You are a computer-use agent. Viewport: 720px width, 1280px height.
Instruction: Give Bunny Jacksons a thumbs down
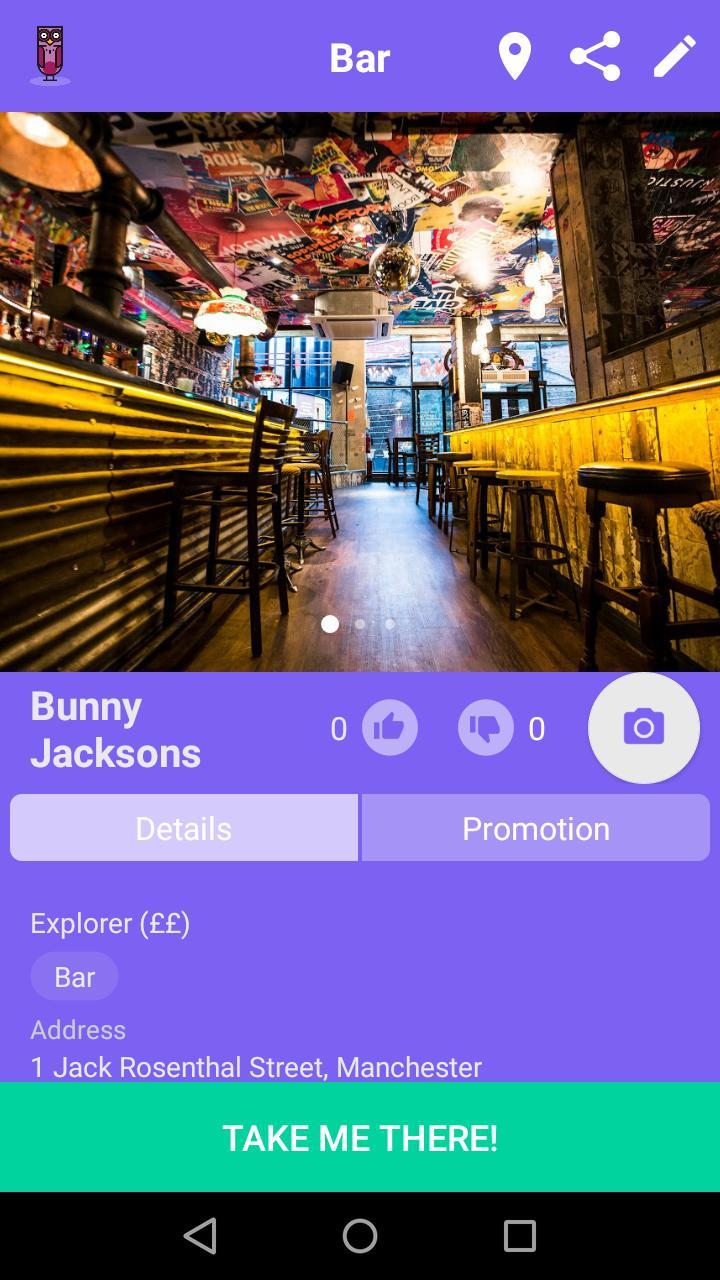pos(485,727)
